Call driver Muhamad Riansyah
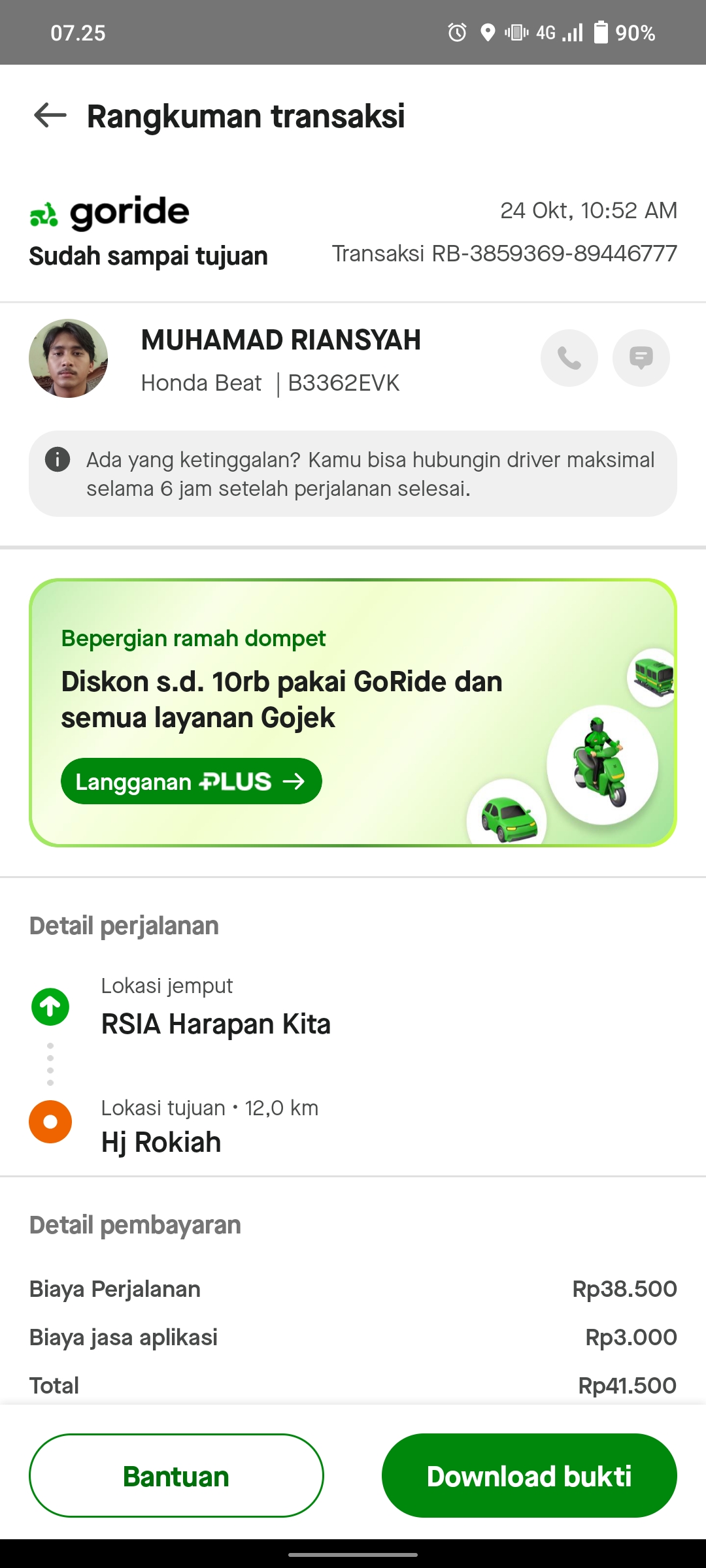The image size is (706, 1568). point(569,358)
